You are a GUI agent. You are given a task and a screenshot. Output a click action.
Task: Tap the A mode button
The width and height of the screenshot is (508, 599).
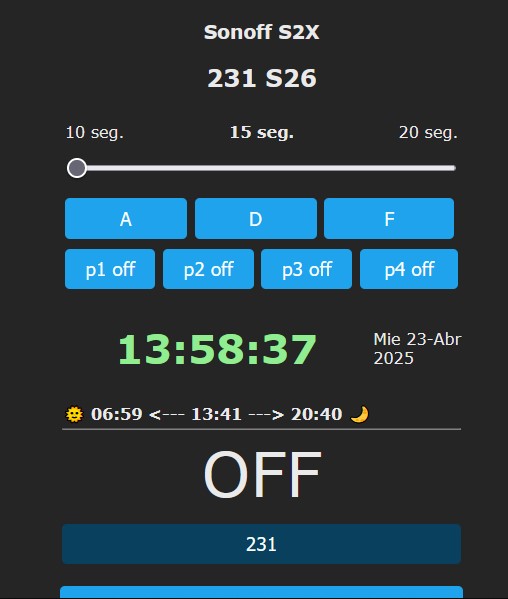[x=126, y=219]
